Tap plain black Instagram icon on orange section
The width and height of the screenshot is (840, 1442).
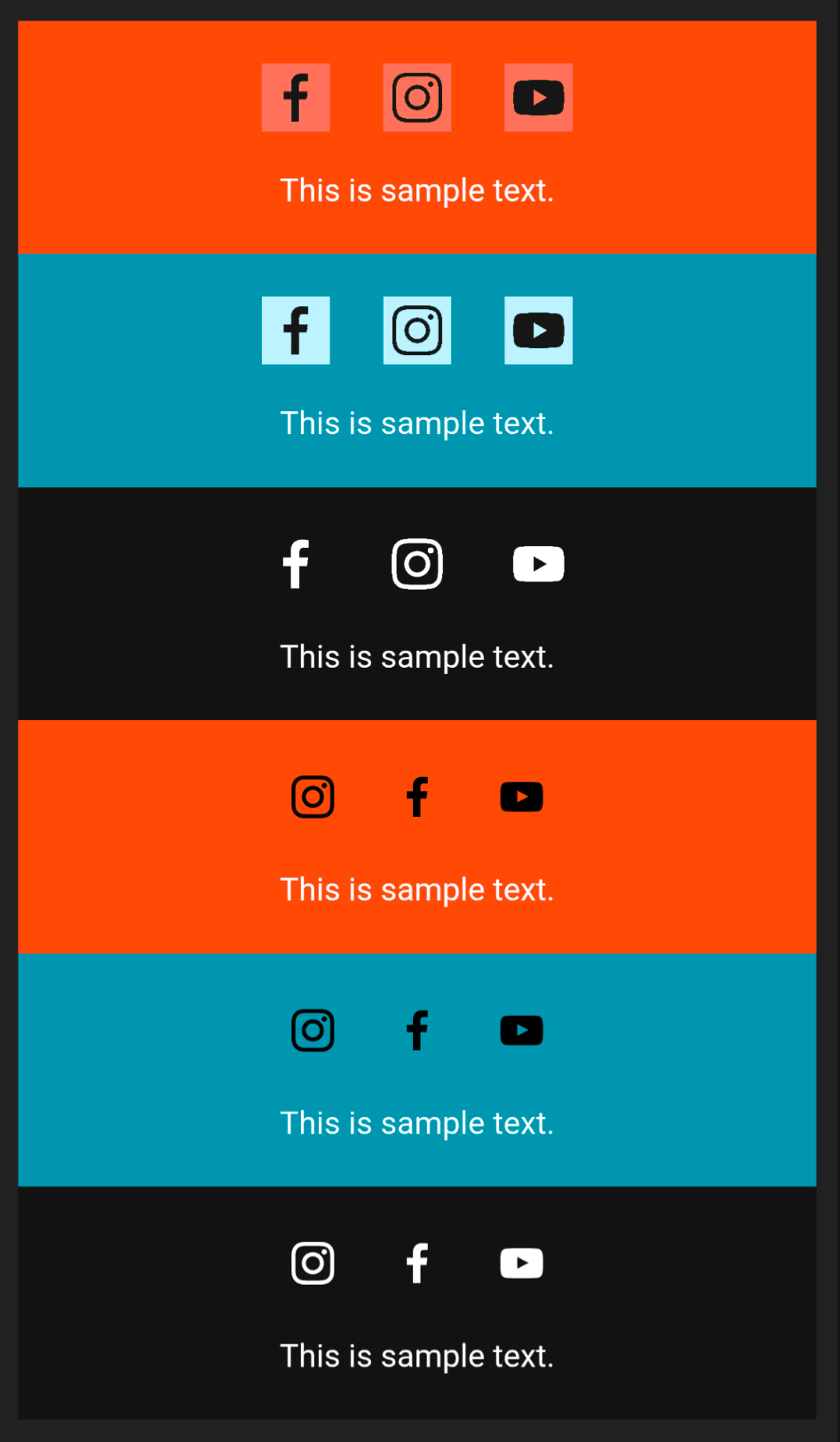313,797
